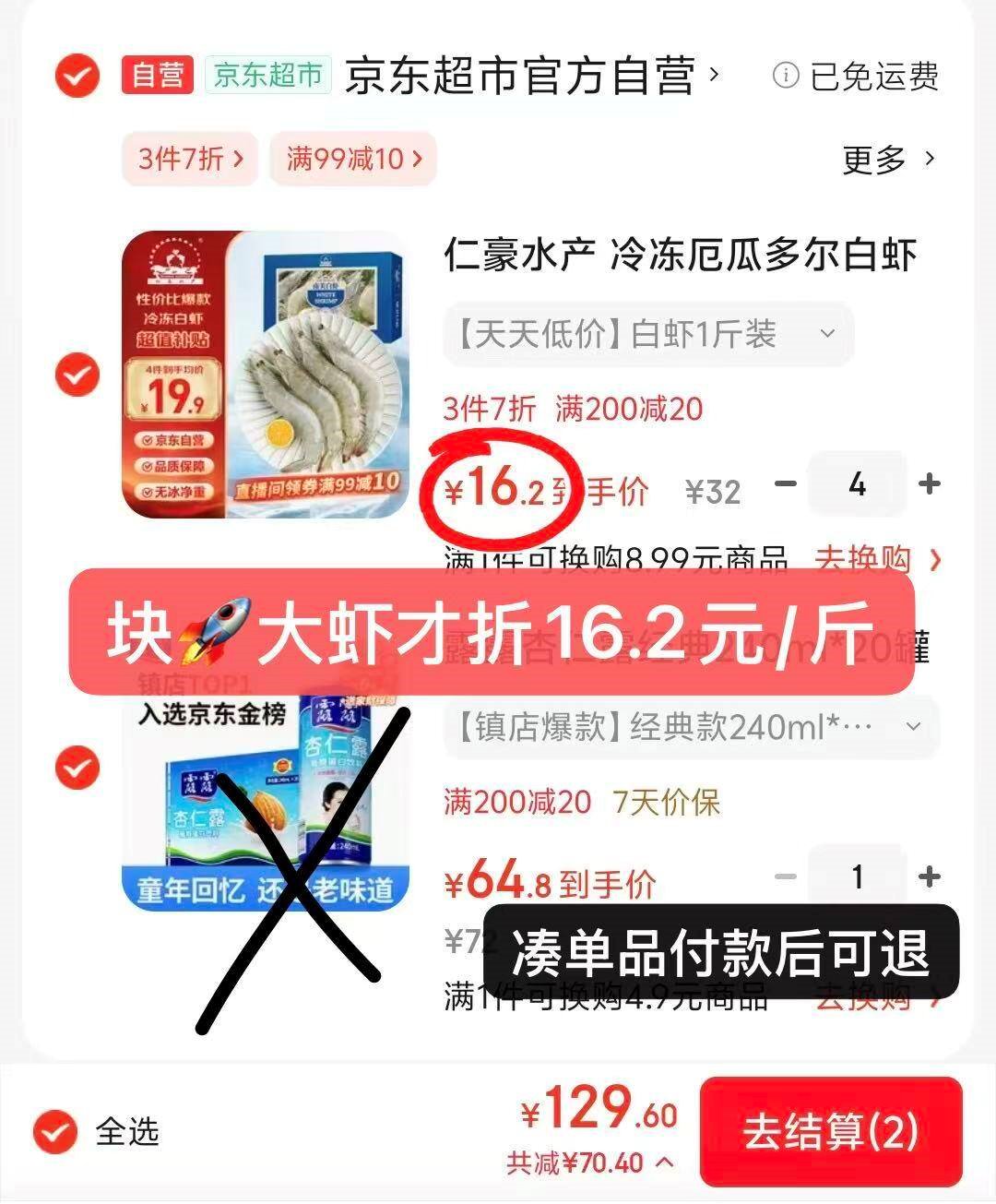Open the 京东超市官方自营 store page
The width and height of the screenshot is (996, 1204).
521,76
